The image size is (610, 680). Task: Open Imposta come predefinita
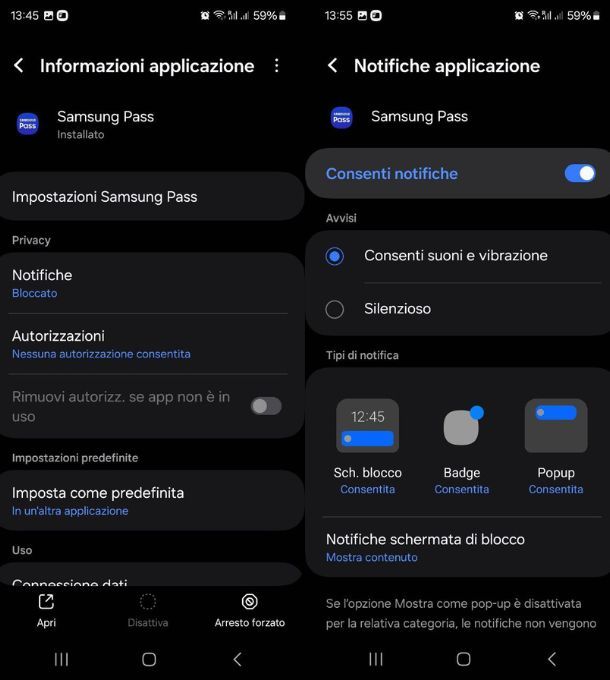click(150, 500)
